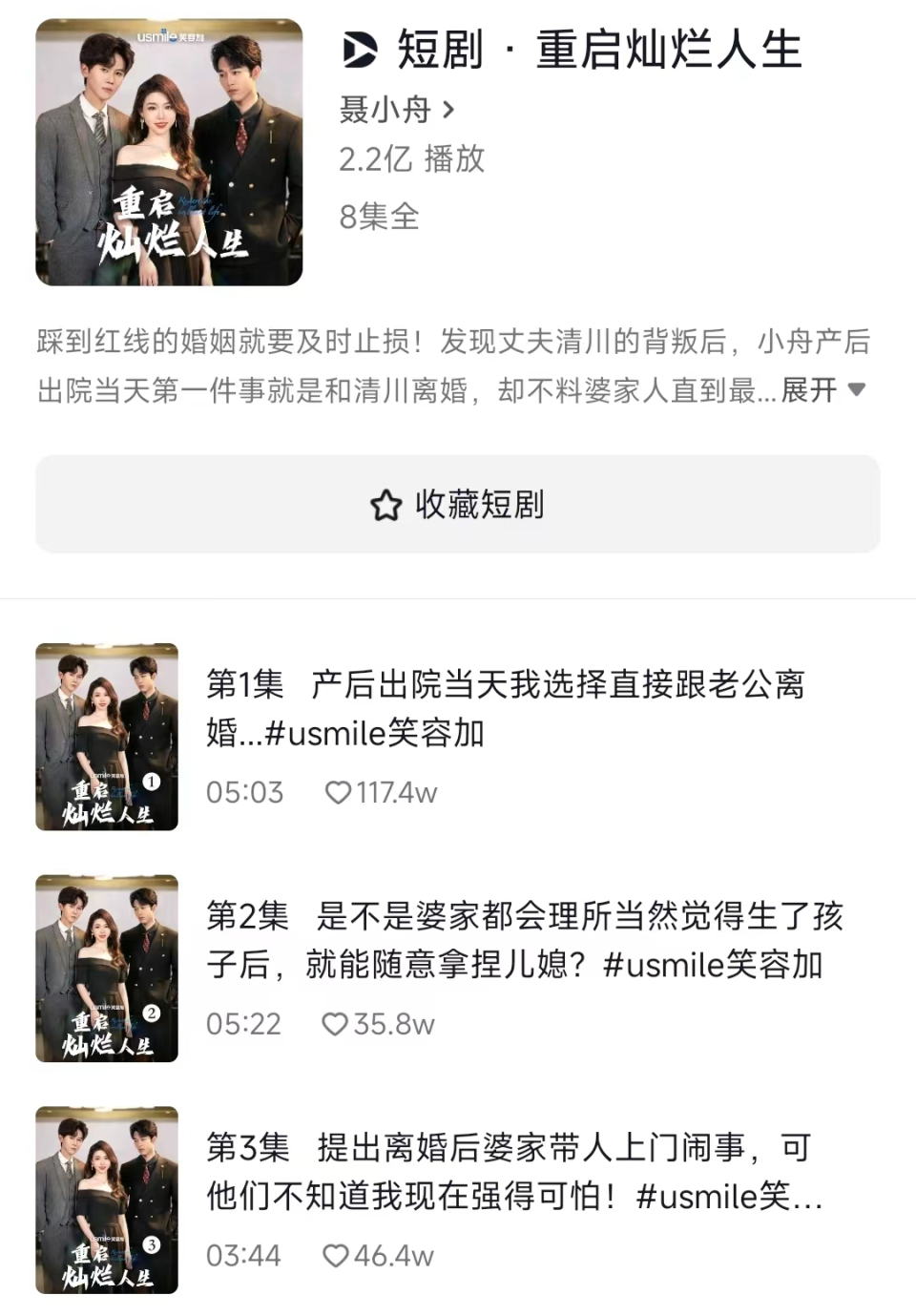This screenshot has height=1316, width=916.
Task: Tap the heart icon on episode 3
Action: click(x=338, y=1256)
